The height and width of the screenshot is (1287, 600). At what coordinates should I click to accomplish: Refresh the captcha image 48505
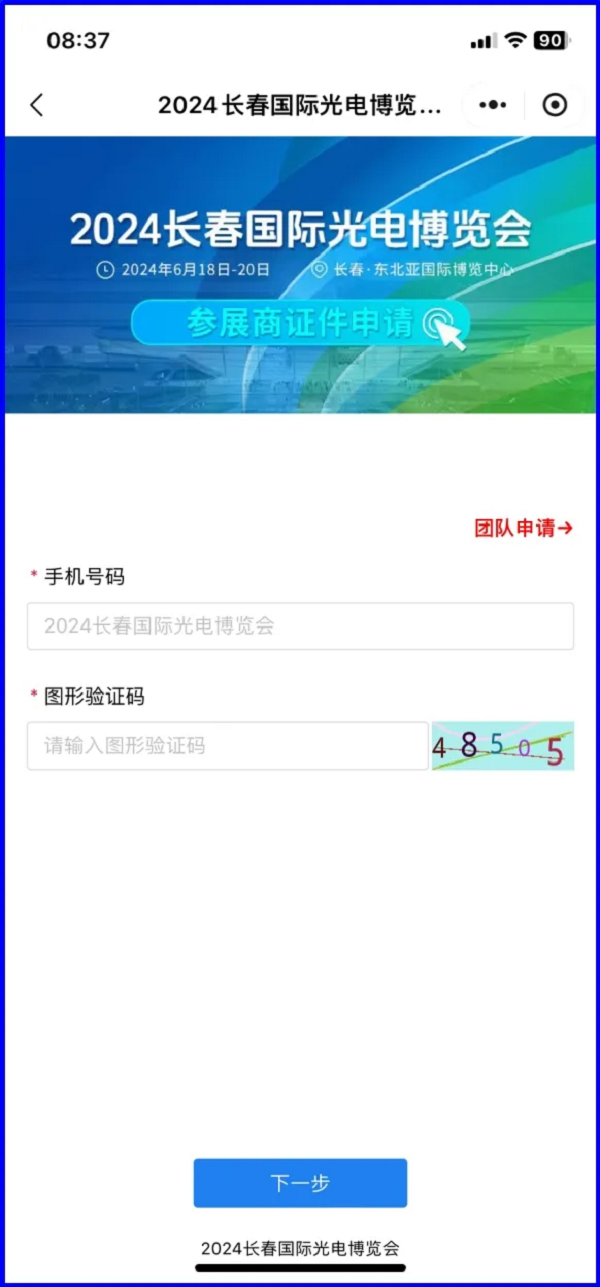click(502, 746)
